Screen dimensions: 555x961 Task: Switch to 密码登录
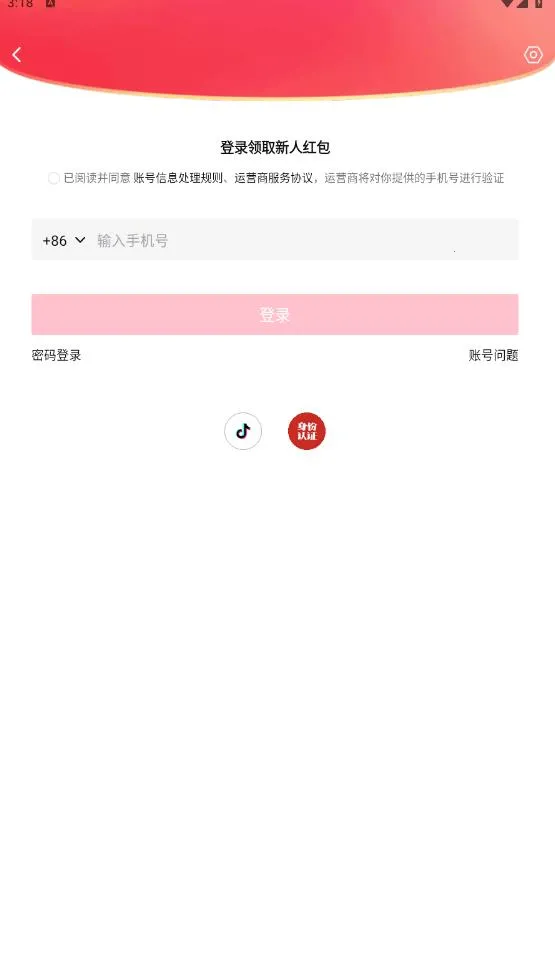(56, 355)
